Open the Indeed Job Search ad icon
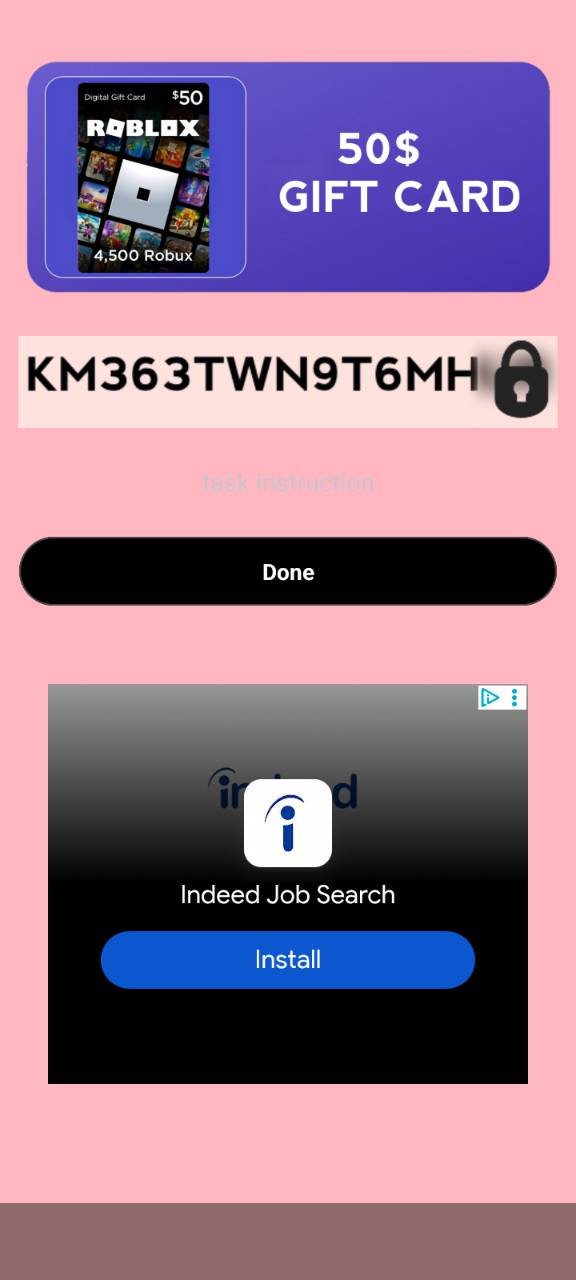This screenshot has width=576, height=1280. pos(288,823)
